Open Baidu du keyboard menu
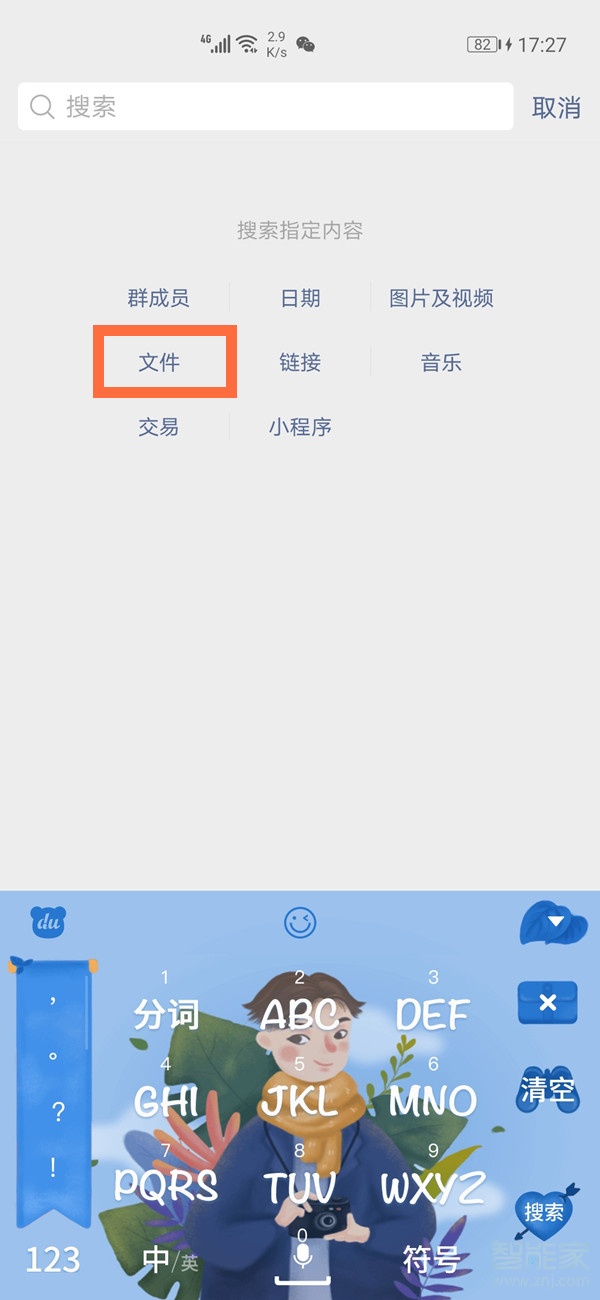The image size is (600, 1300). coord(48,922)
